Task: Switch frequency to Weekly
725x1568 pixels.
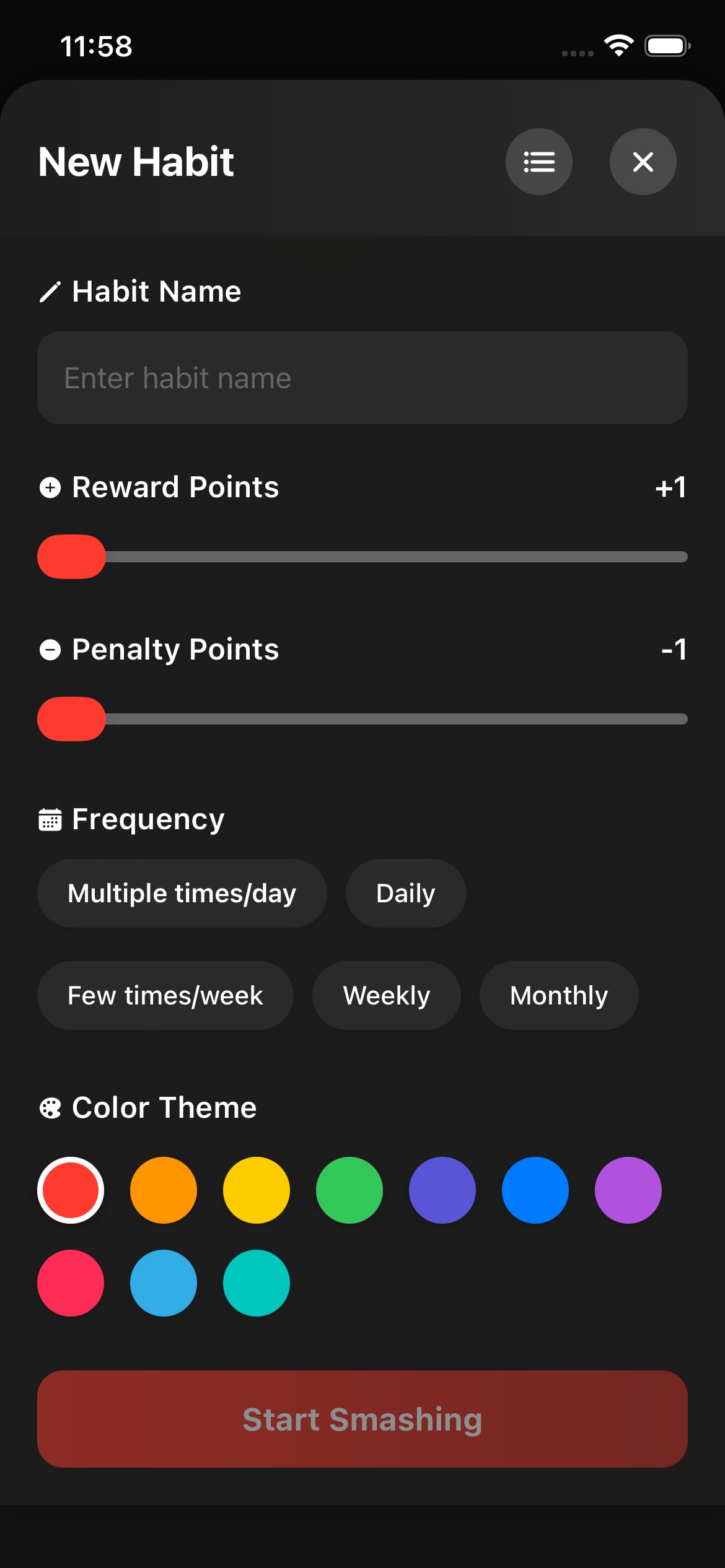Action: [x=386, y=995]
